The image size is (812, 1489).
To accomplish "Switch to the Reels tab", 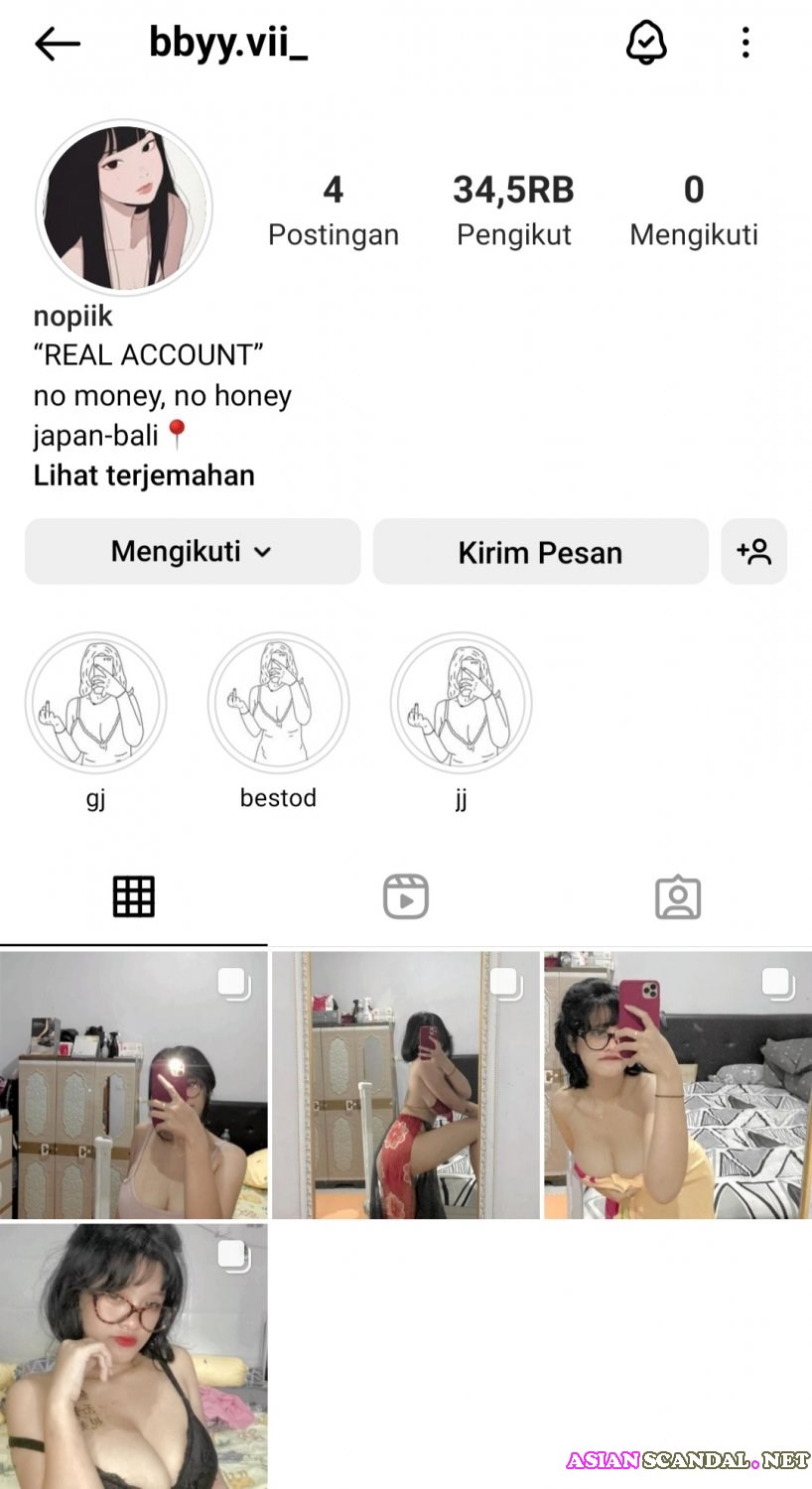I will [x=406, y=896].
